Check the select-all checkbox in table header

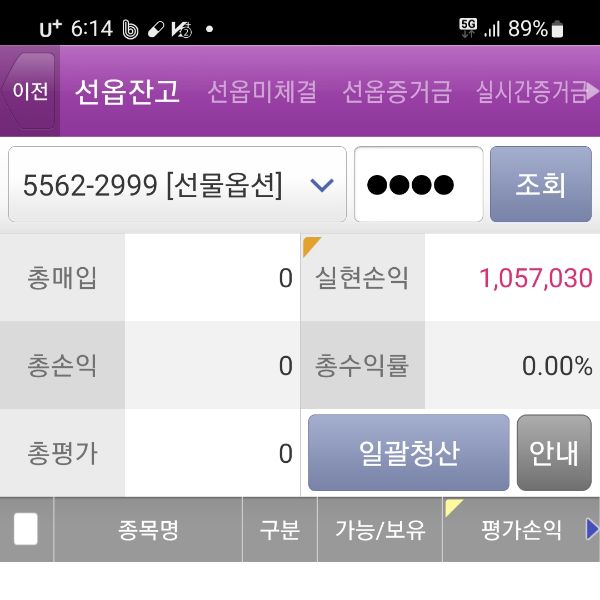(26, 530)
